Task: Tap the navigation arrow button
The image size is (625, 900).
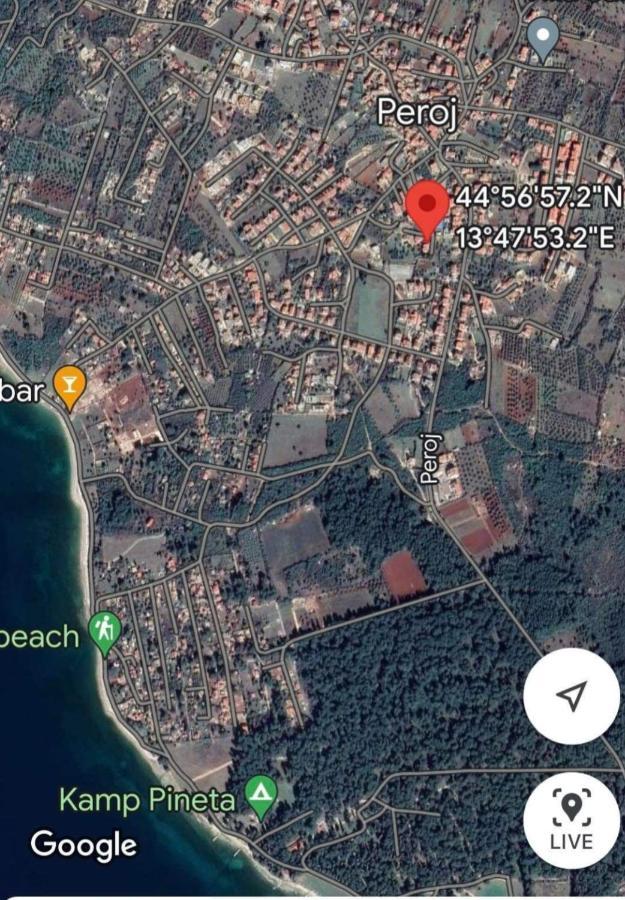Action: pos(571,696)
